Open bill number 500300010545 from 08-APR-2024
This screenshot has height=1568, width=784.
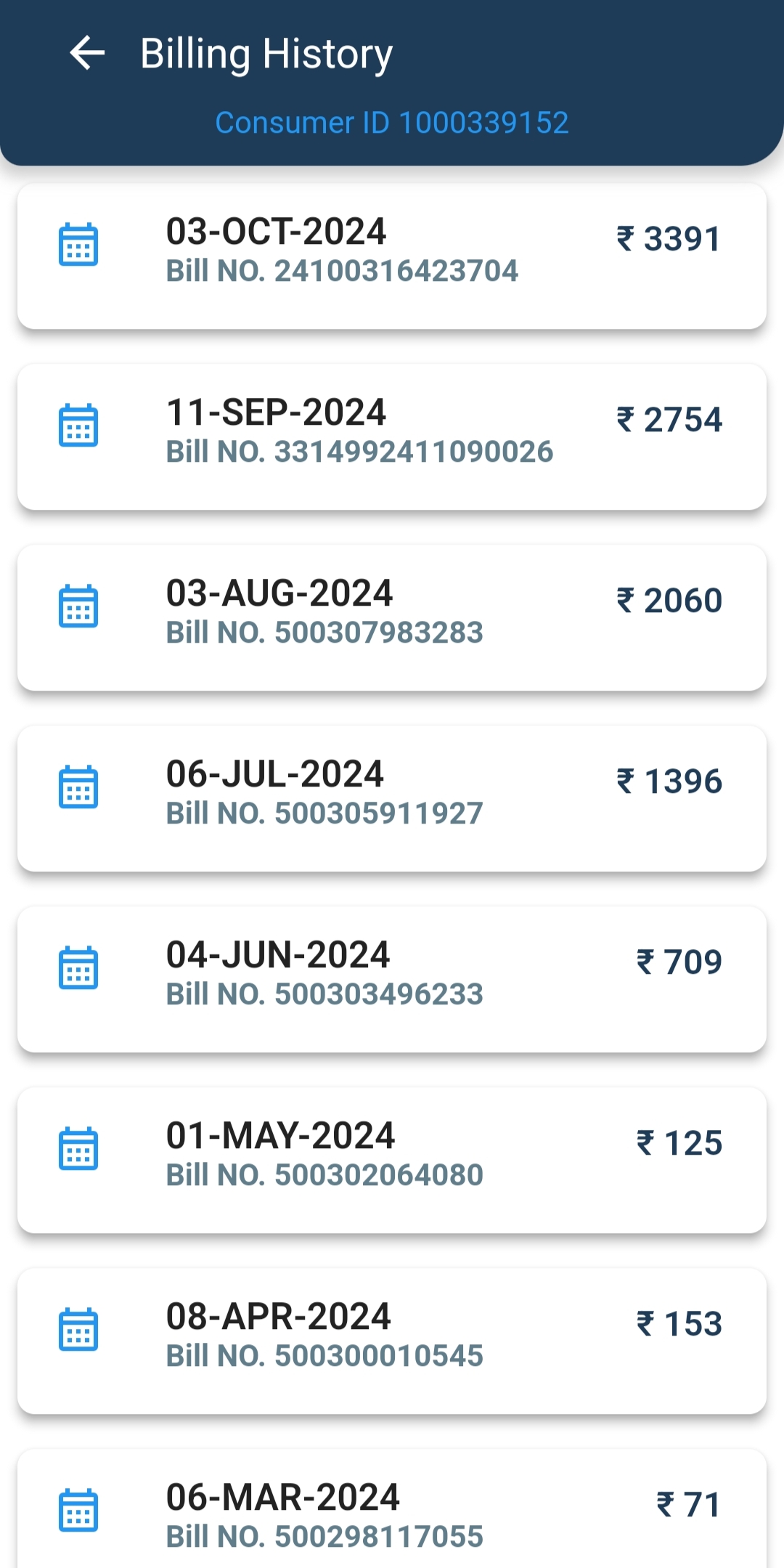pyautogui.click(x=392, y=1341)
